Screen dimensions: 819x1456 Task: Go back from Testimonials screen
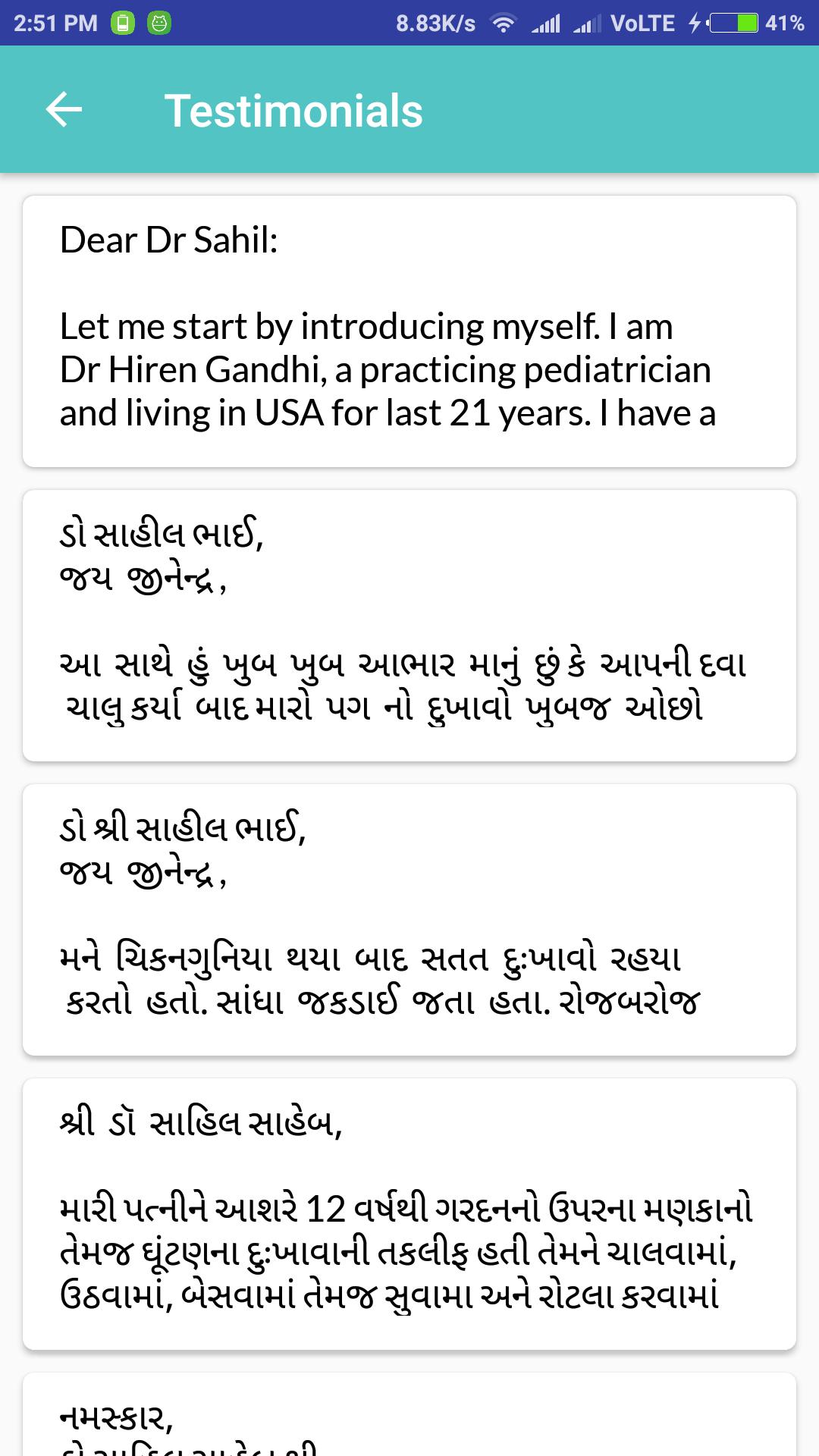tap(64, 111)
